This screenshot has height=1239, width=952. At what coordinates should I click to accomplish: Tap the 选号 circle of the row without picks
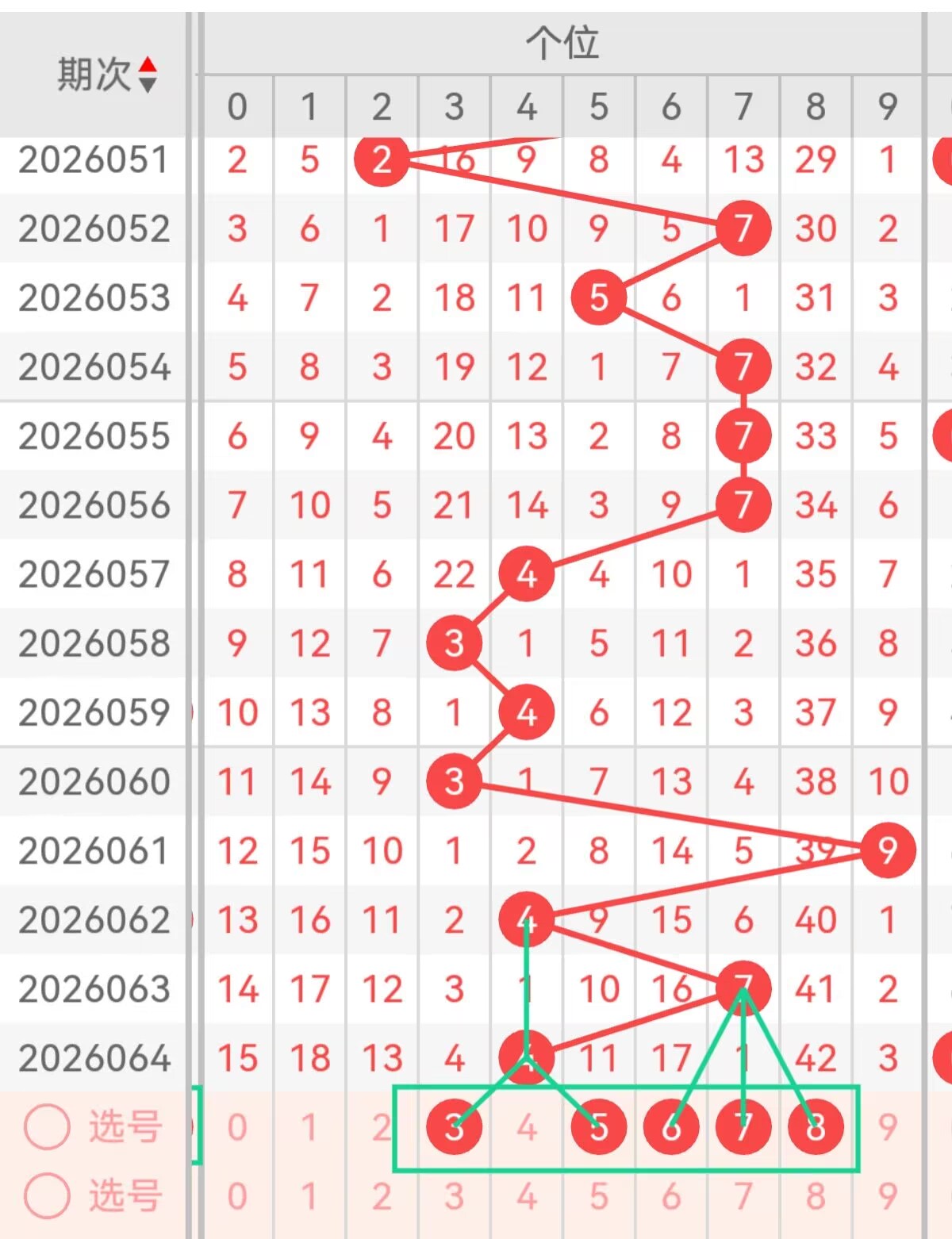click(48, 1196)
